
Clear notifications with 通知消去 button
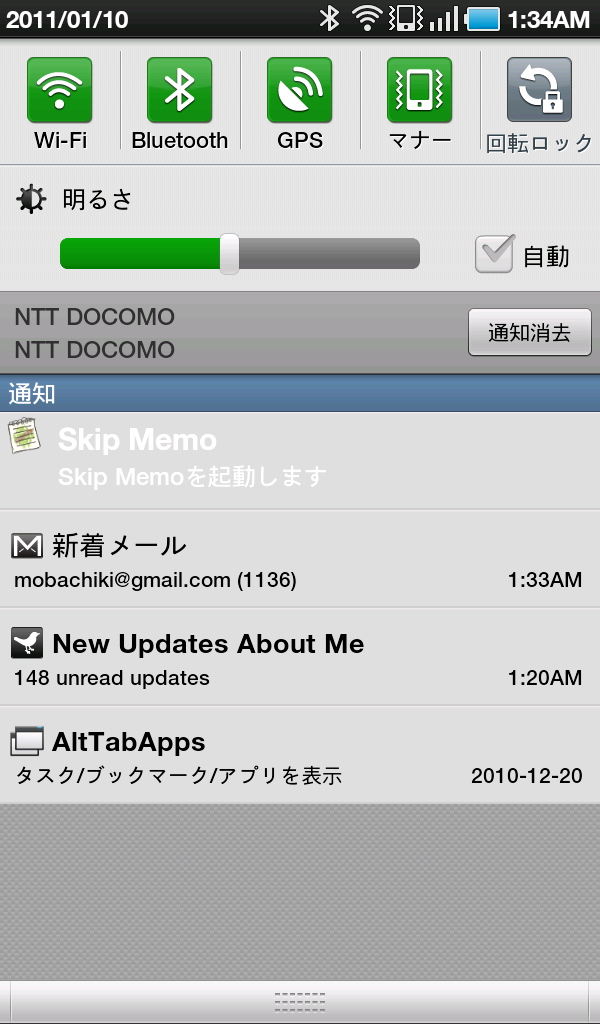pos(529,333)
